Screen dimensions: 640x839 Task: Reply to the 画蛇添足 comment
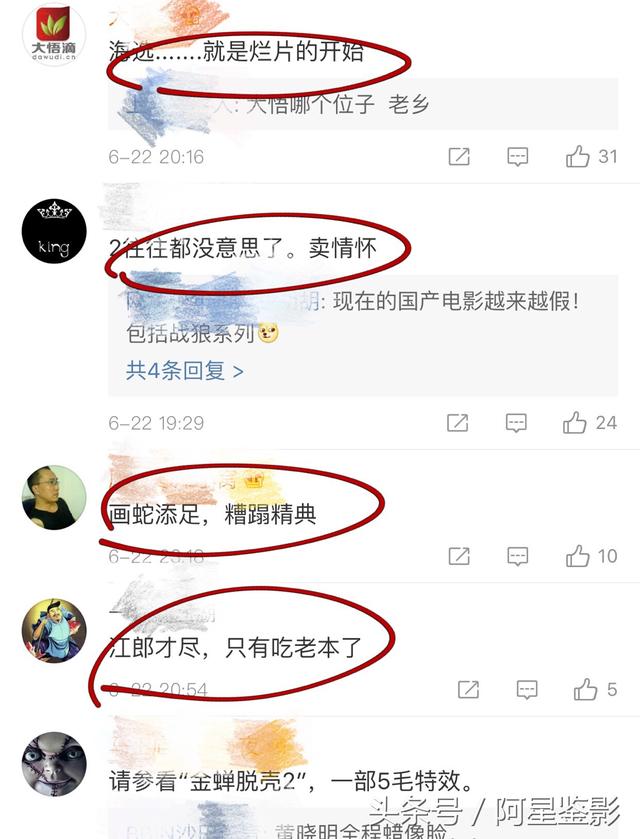click(517, 556)
